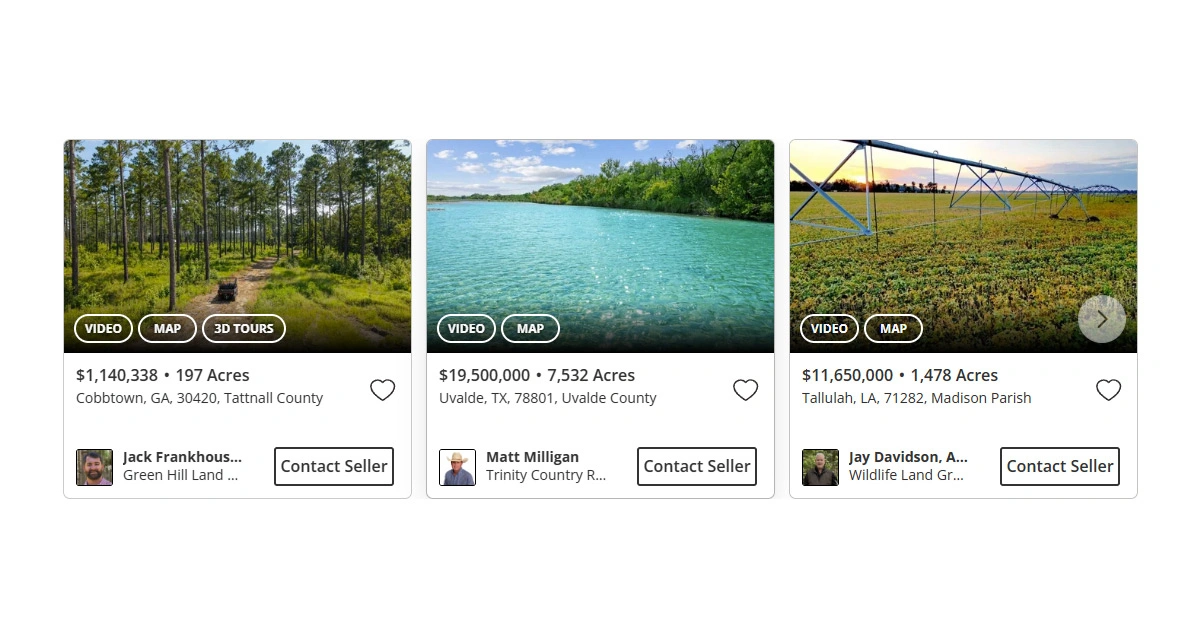Screen dimensions: 1202x634
Task: Contact seller Matt Milligan
Action: [697, 466]
